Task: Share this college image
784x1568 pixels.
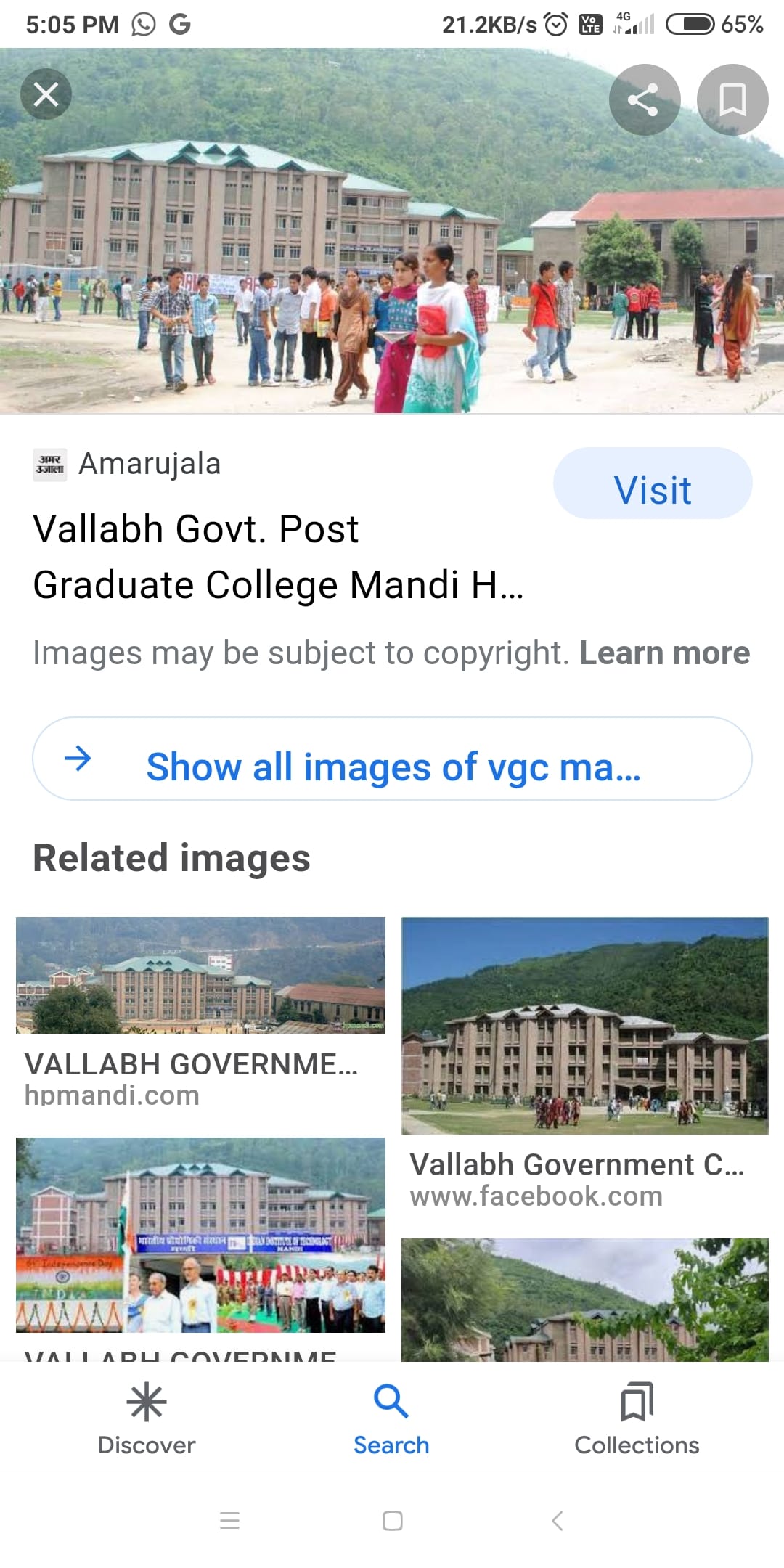Action: pyautogui.click(x=644, y=99)
